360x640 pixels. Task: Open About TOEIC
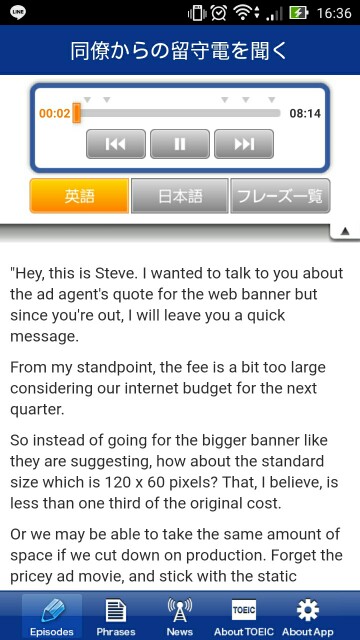244,616
